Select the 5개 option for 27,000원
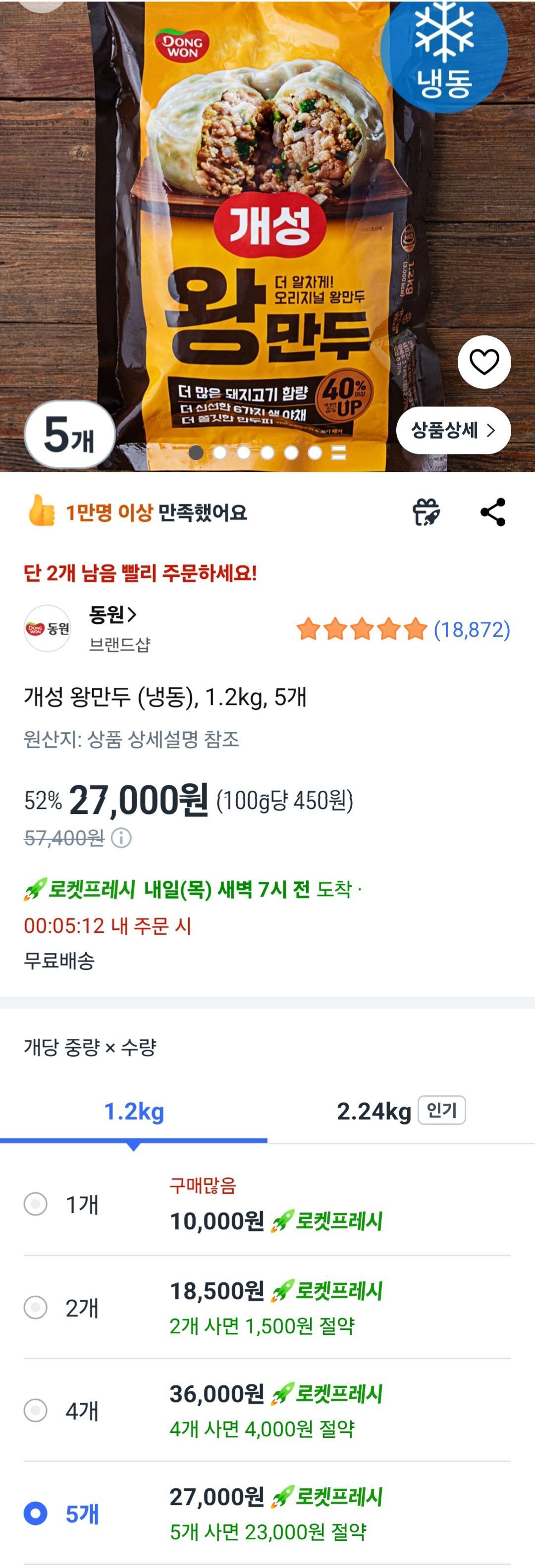535x1568 pixels. click(x=35, y=1513)
